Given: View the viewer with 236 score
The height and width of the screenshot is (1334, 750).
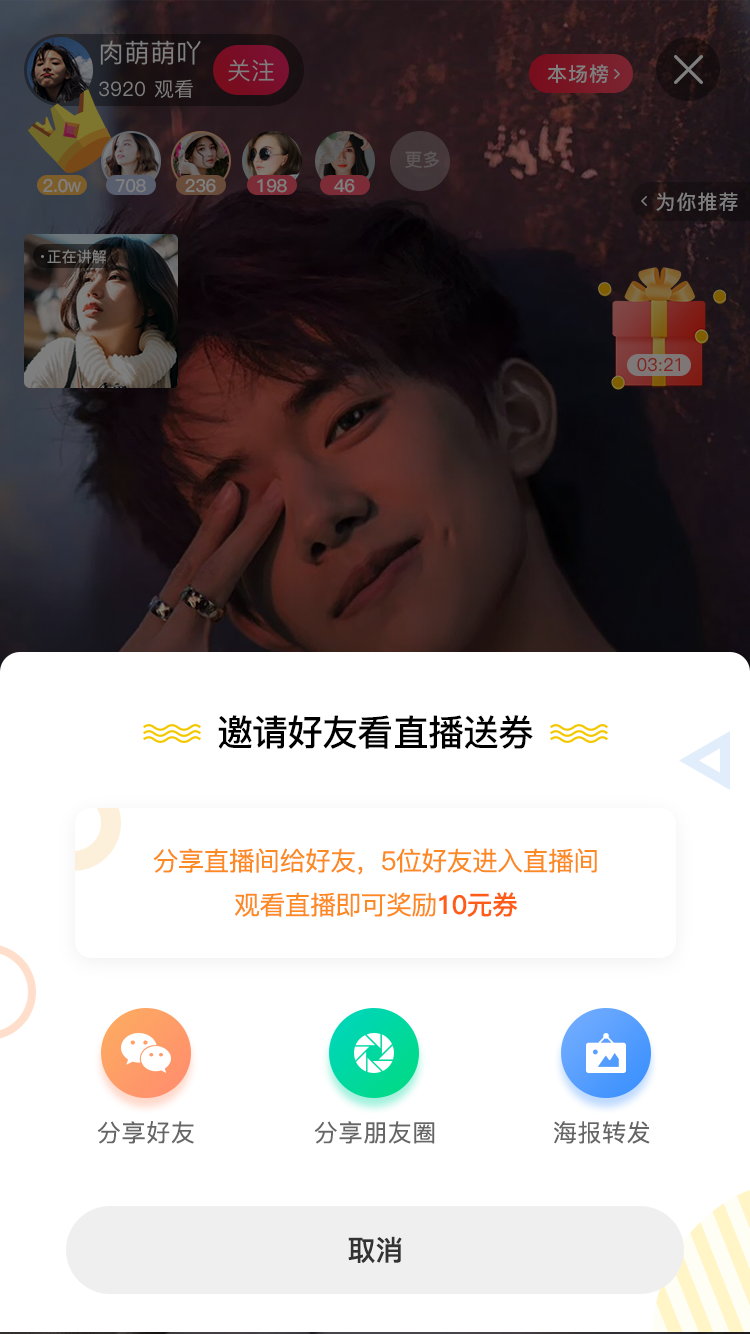Looking at the screenshot, I should click(201, 160).
